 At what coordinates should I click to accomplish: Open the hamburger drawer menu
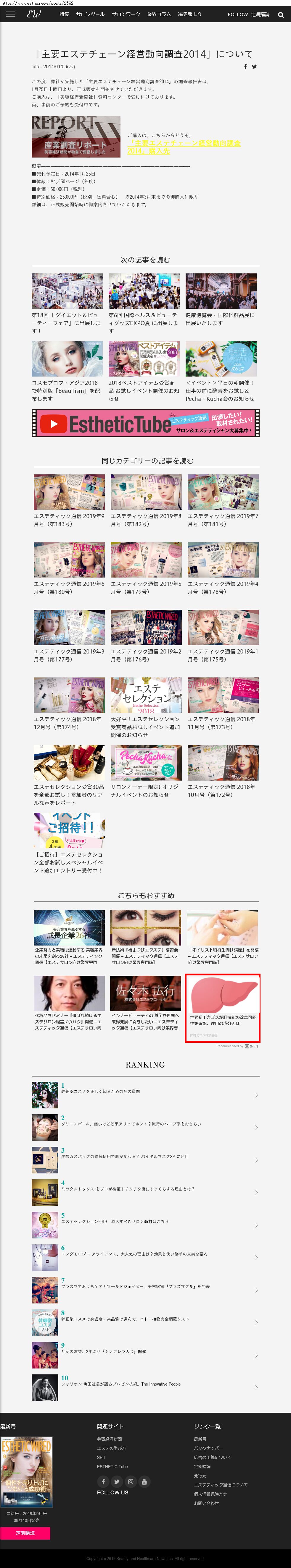pos(10,14)
